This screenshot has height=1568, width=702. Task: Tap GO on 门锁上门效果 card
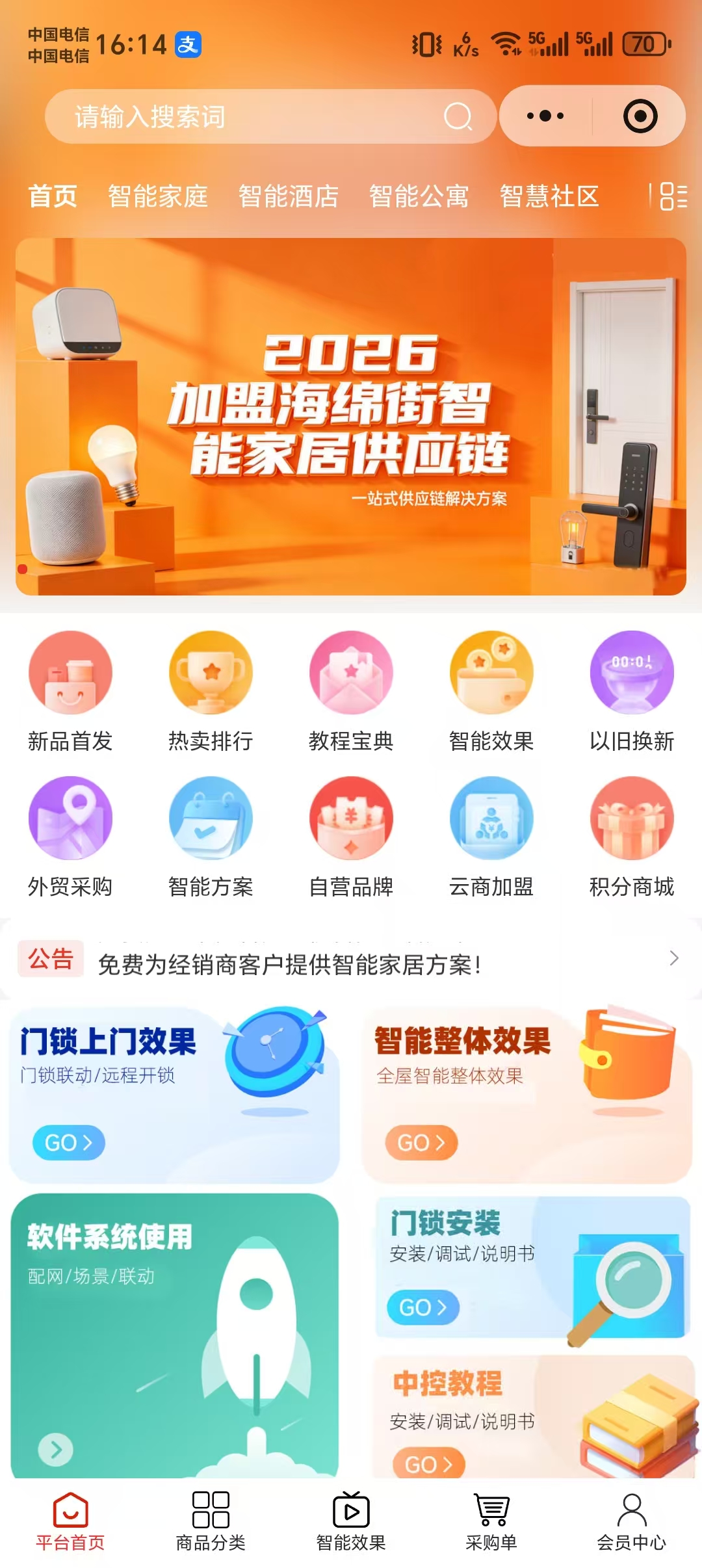coord(68,1143)
